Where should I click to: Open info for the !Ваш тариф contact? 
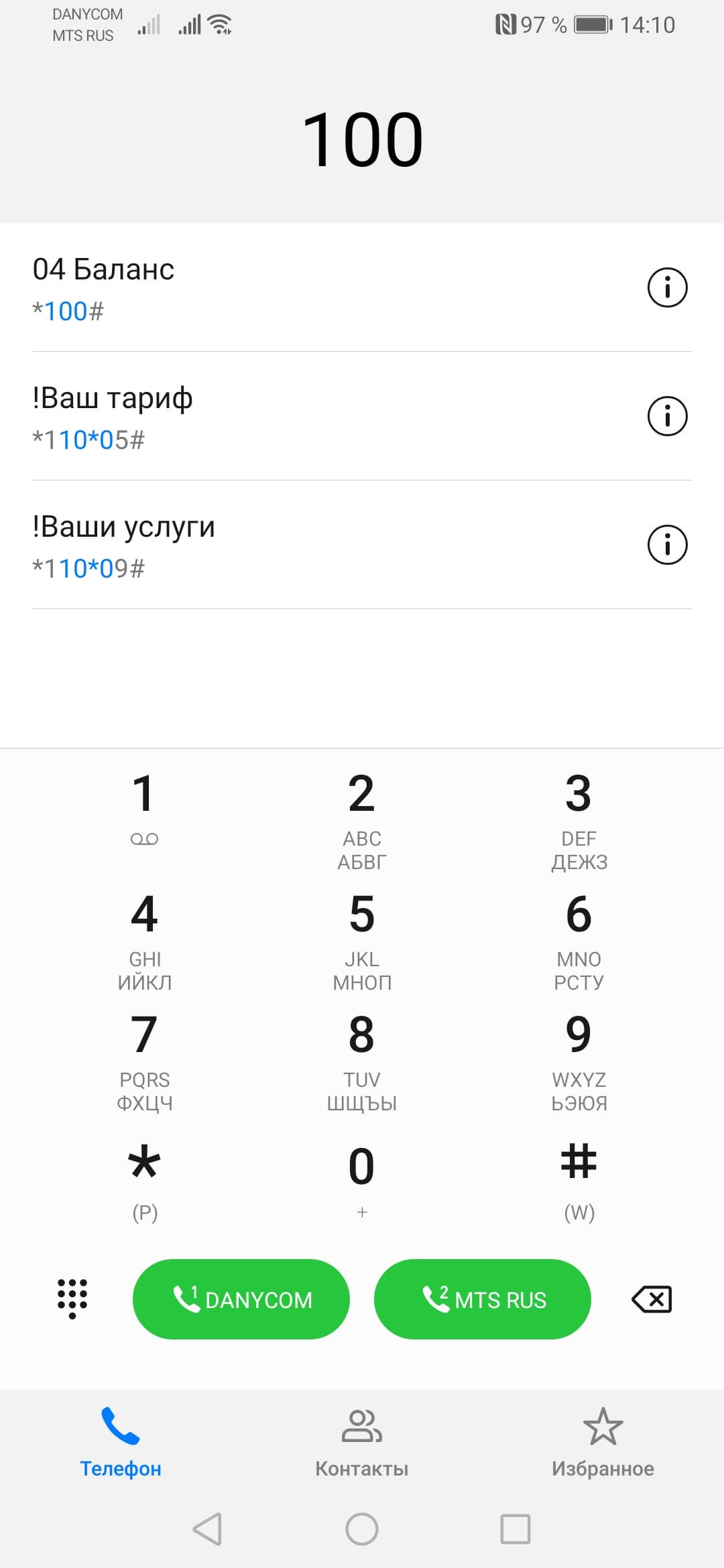click(667, 416)
